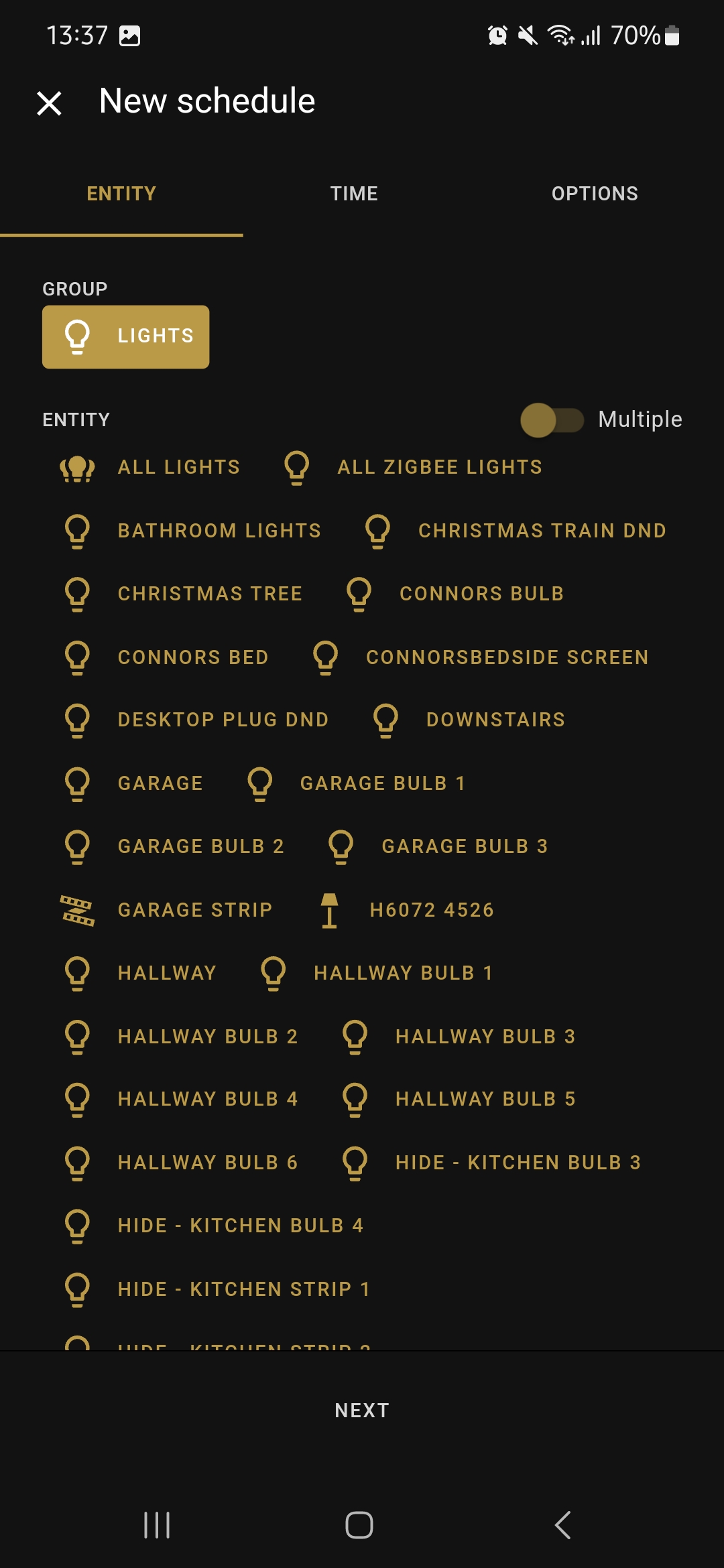The image size is (724, 1568).
Task: Choose the Connors Bulb entity
Action: tap(455, 594)
